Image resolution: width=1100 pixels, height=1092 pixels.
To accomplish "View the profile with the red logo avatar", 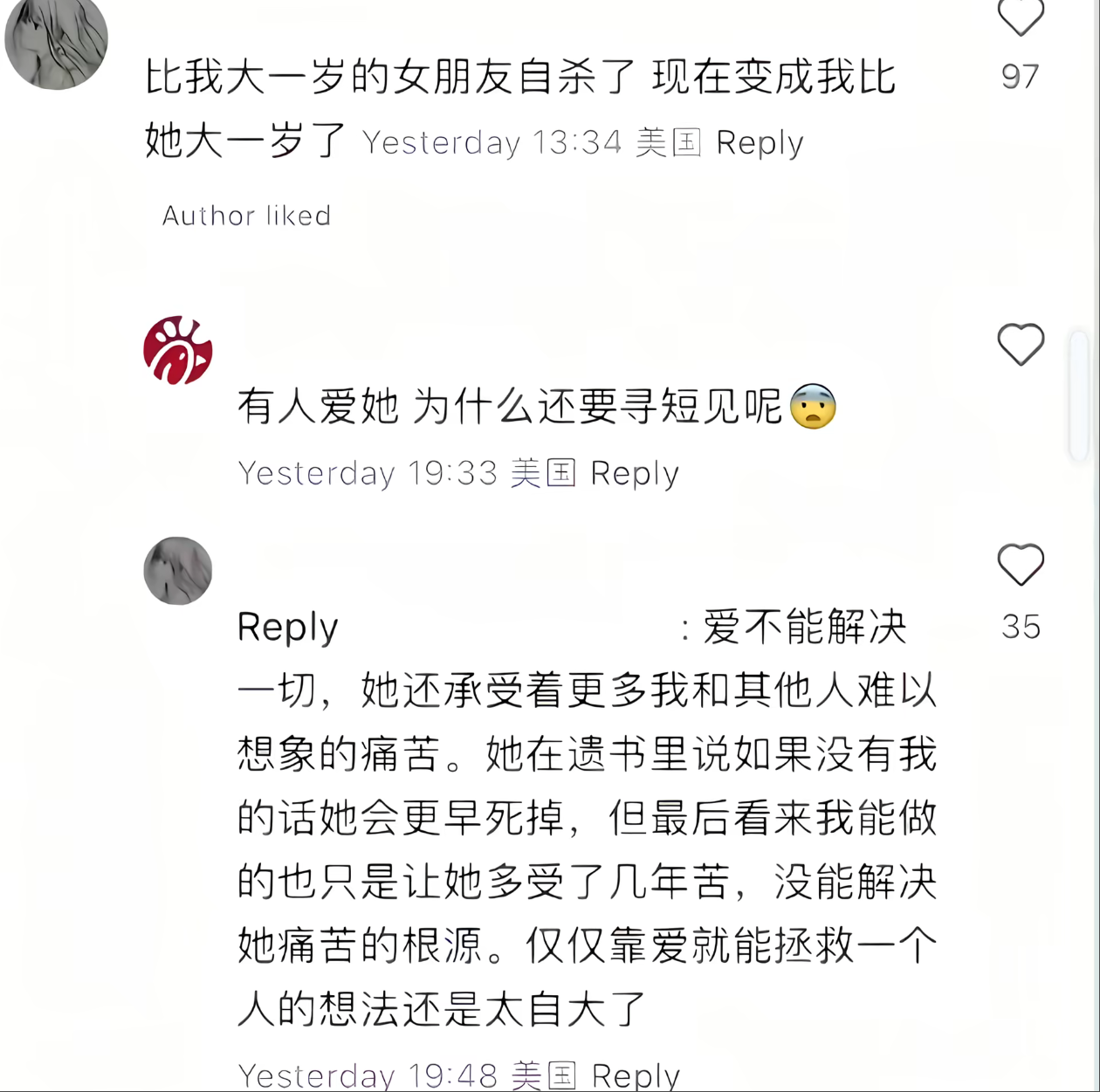I will tap(178, 351).
